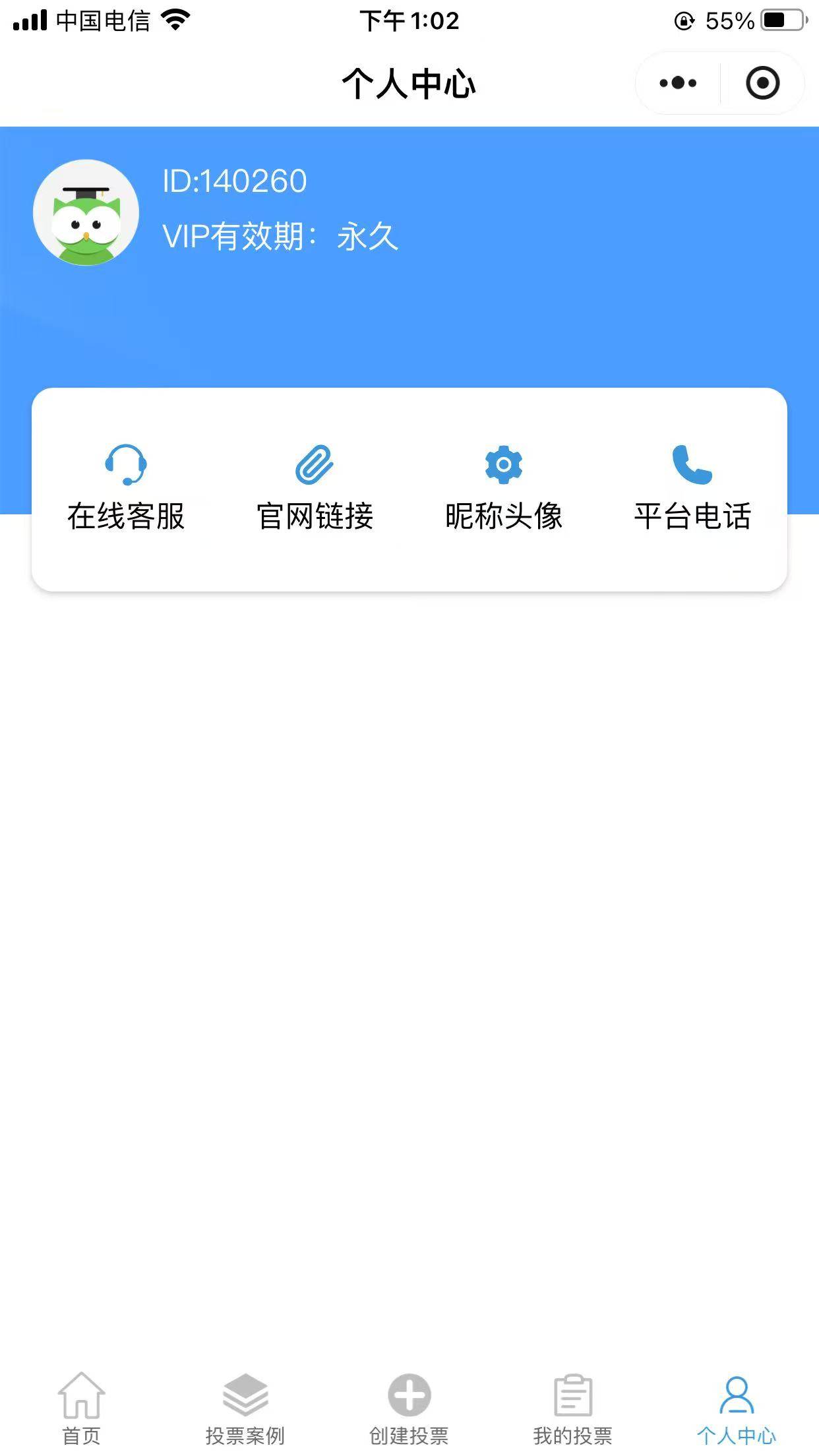Call the 平台电话 platform phone
Screen dimensions: 819x1456
point(692,488)
